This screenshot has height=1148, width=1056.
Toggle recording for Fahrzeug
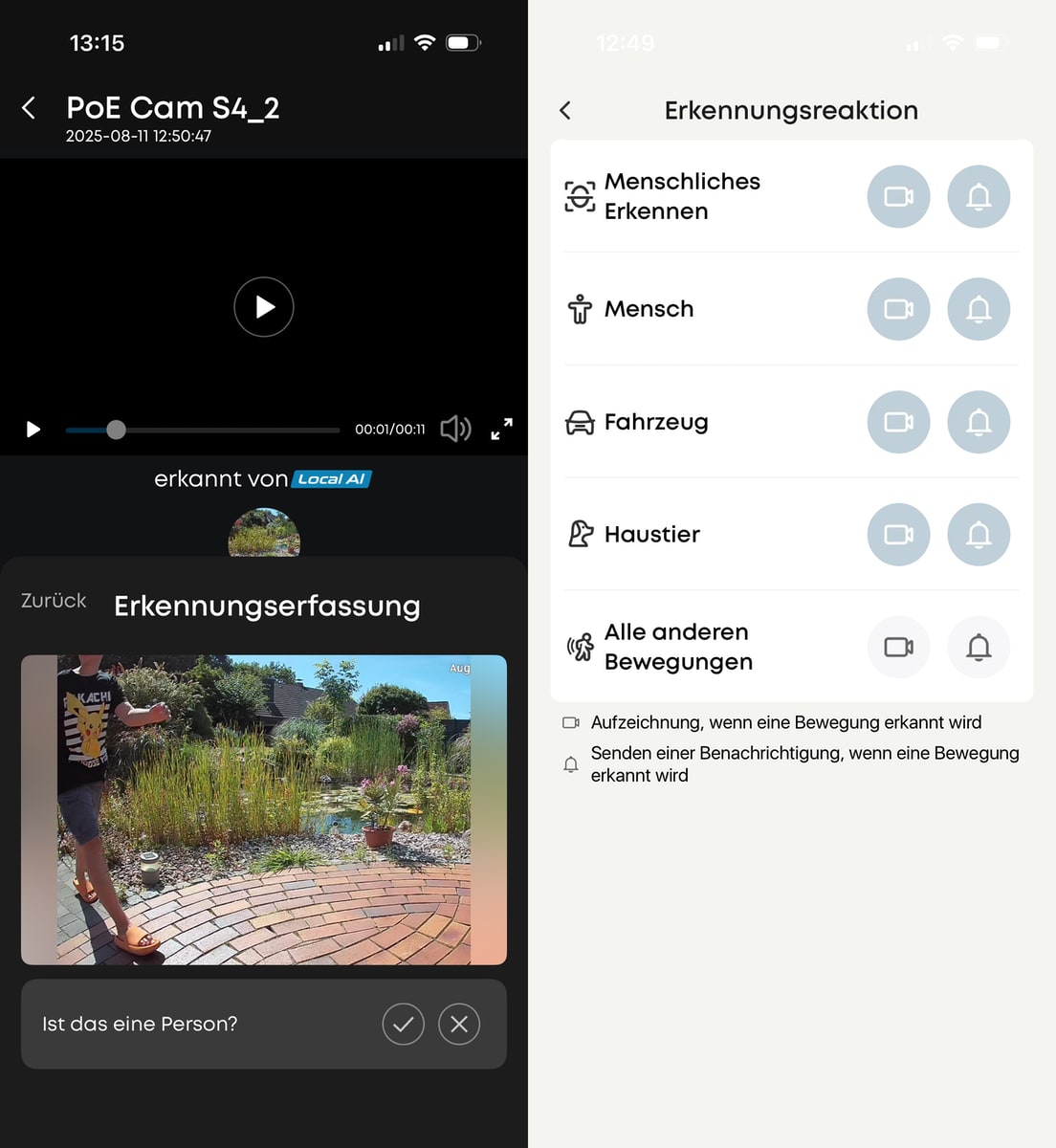click(x=898, y=422)
